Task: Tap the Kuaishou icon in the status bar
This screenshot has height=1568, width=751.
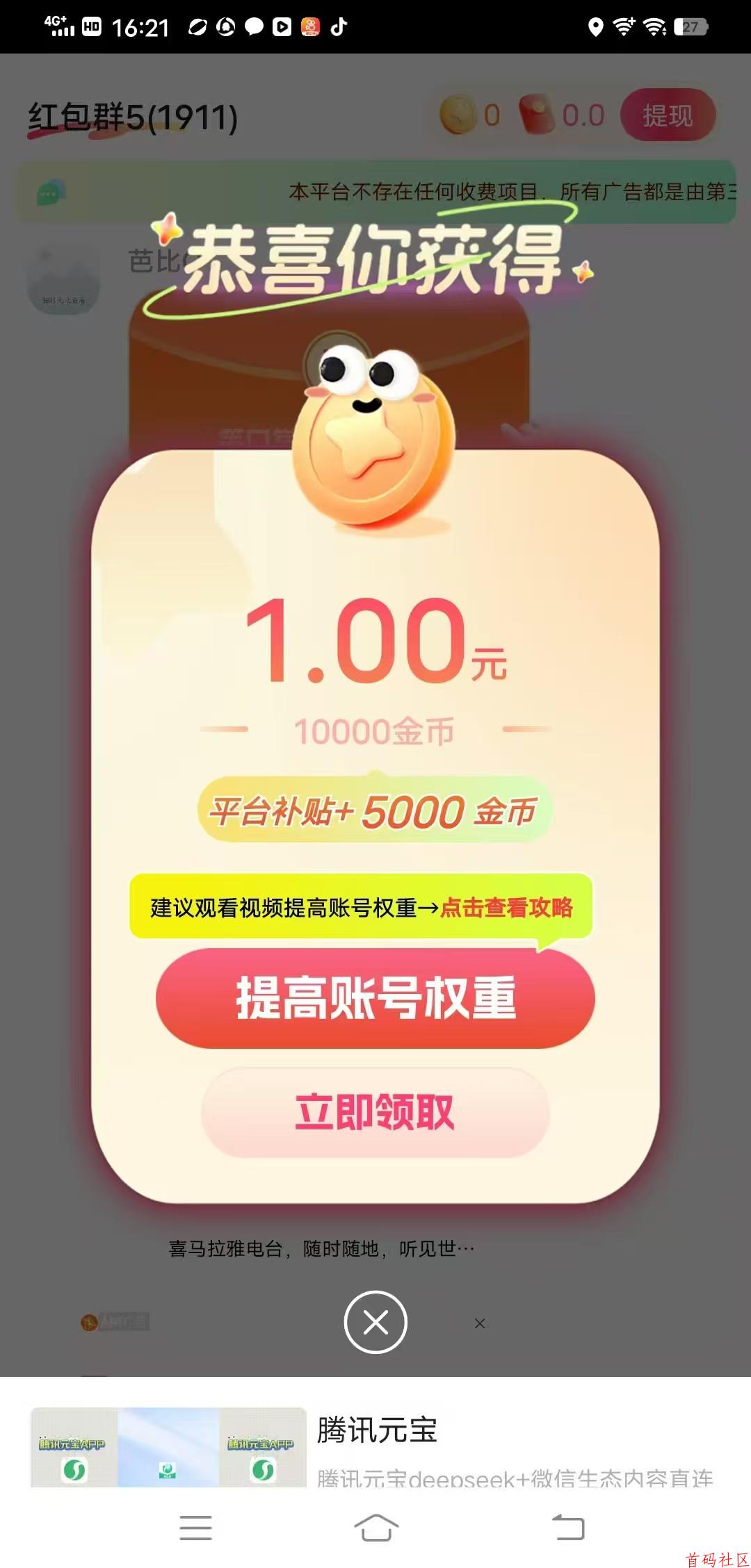Action: point(309,27)
